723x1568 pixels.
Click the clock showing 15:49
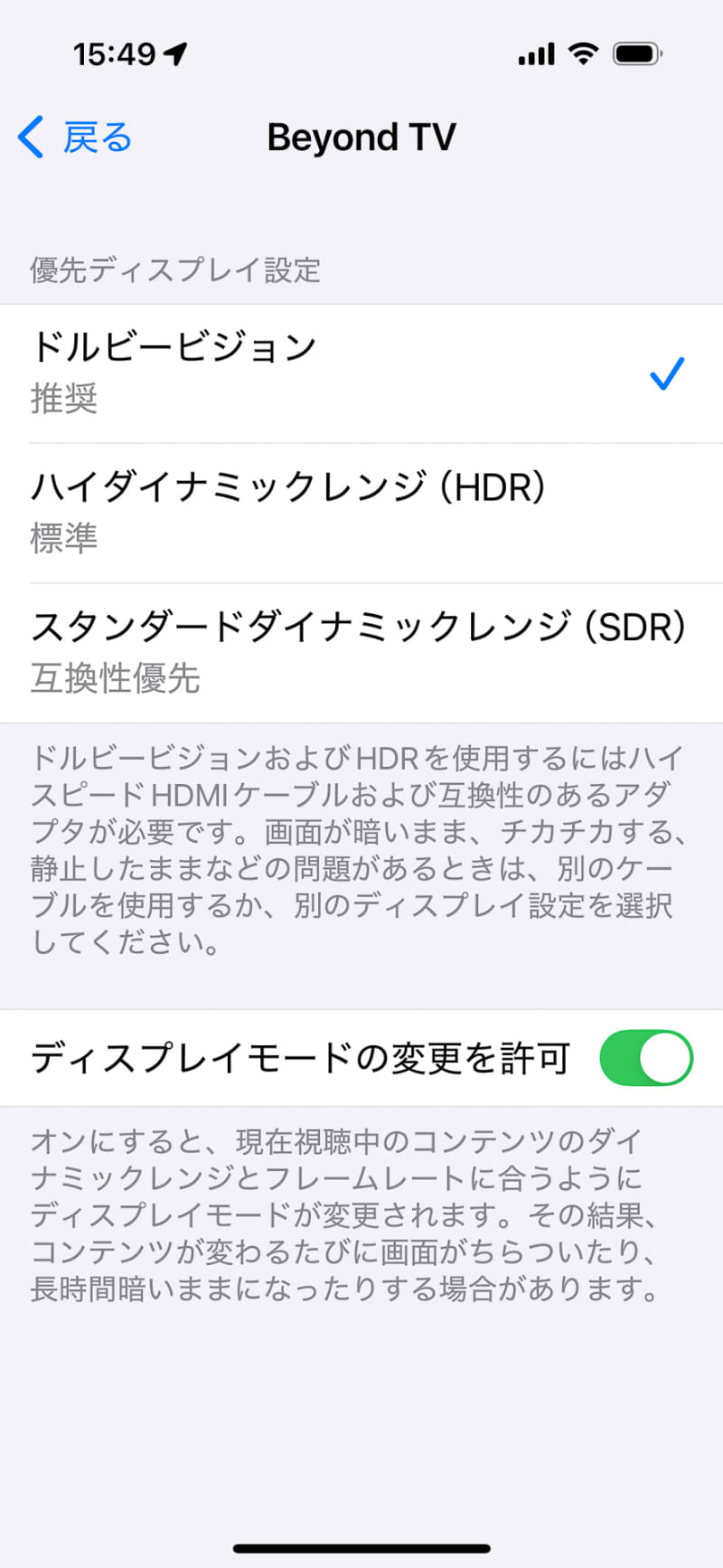pos(116,54)
